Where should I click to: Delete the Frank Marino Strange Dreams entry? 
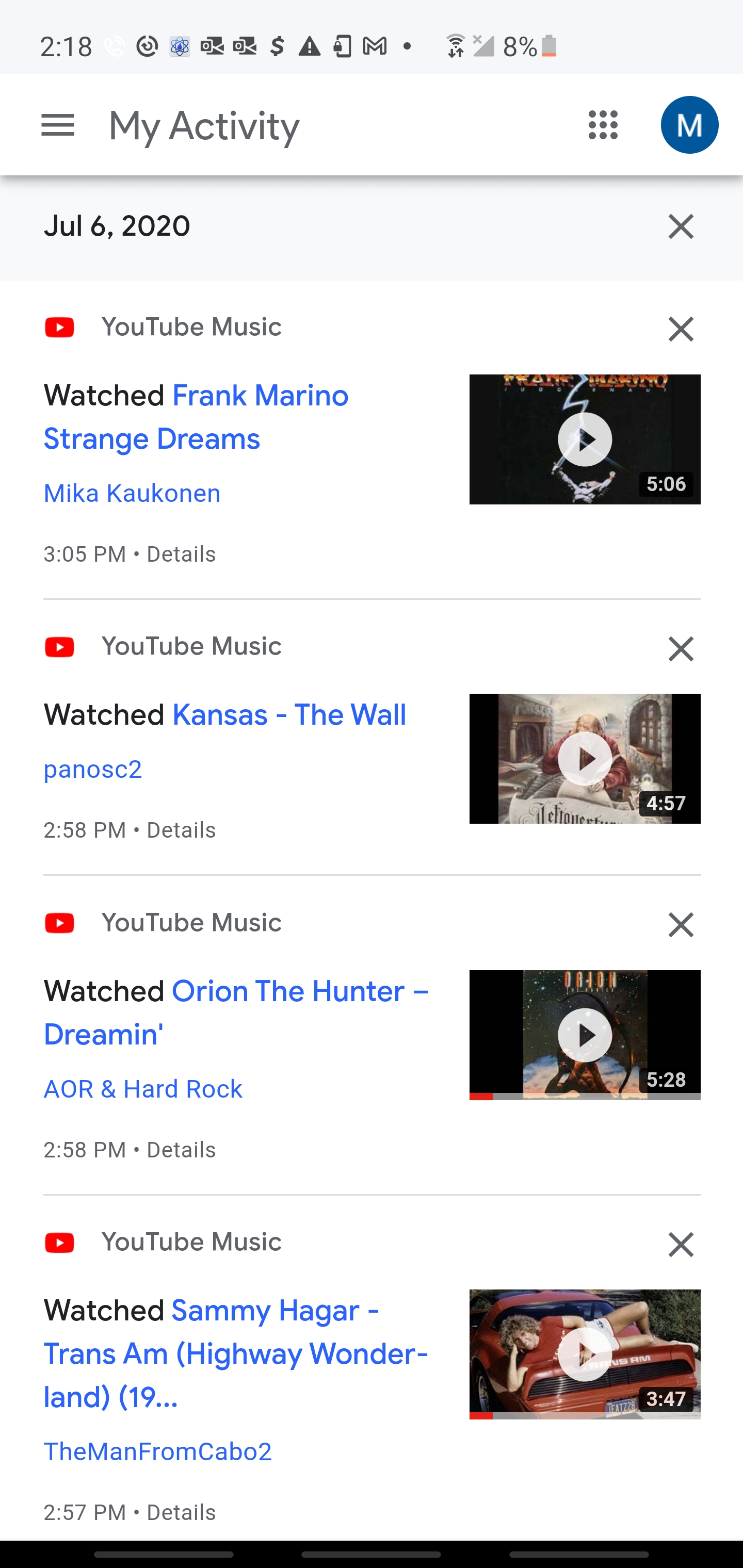[680, 329]
